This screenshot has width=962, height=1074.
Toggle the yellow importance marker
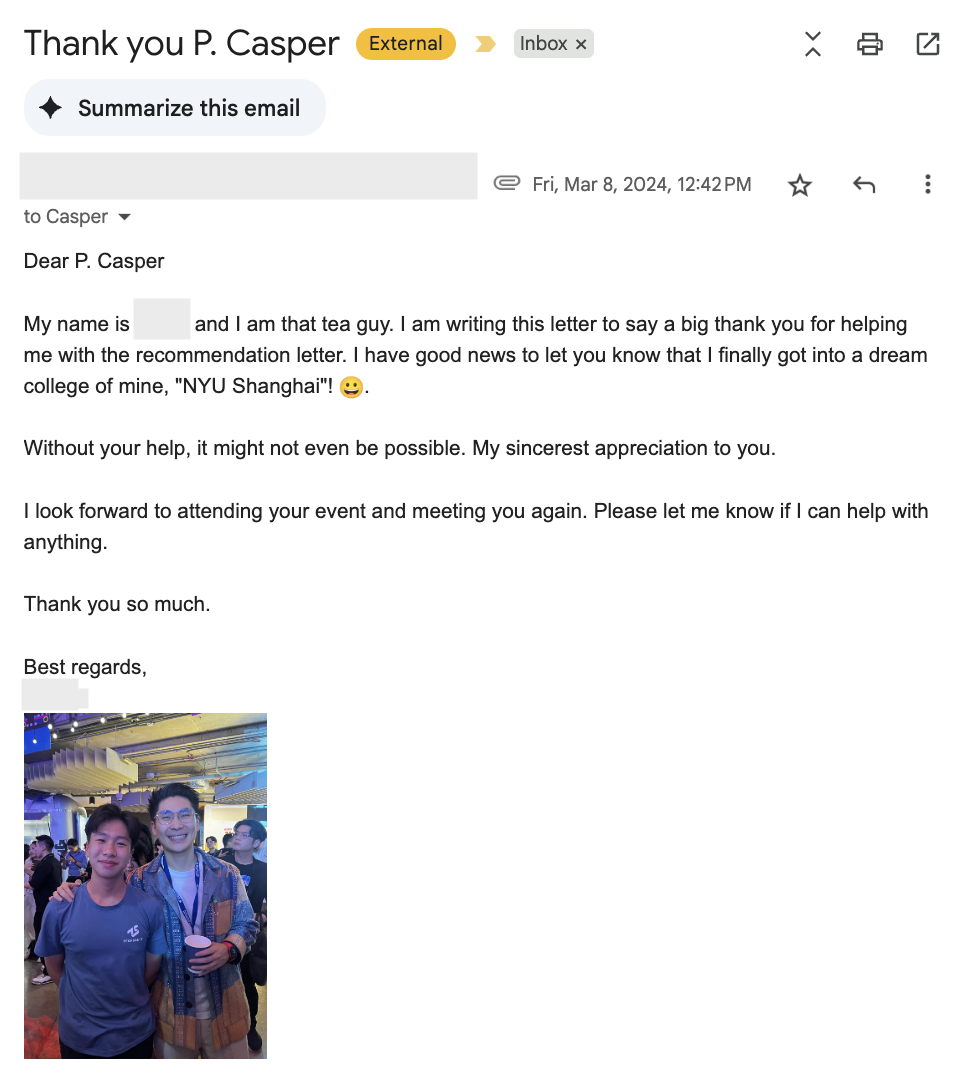[x=485, y=44]
